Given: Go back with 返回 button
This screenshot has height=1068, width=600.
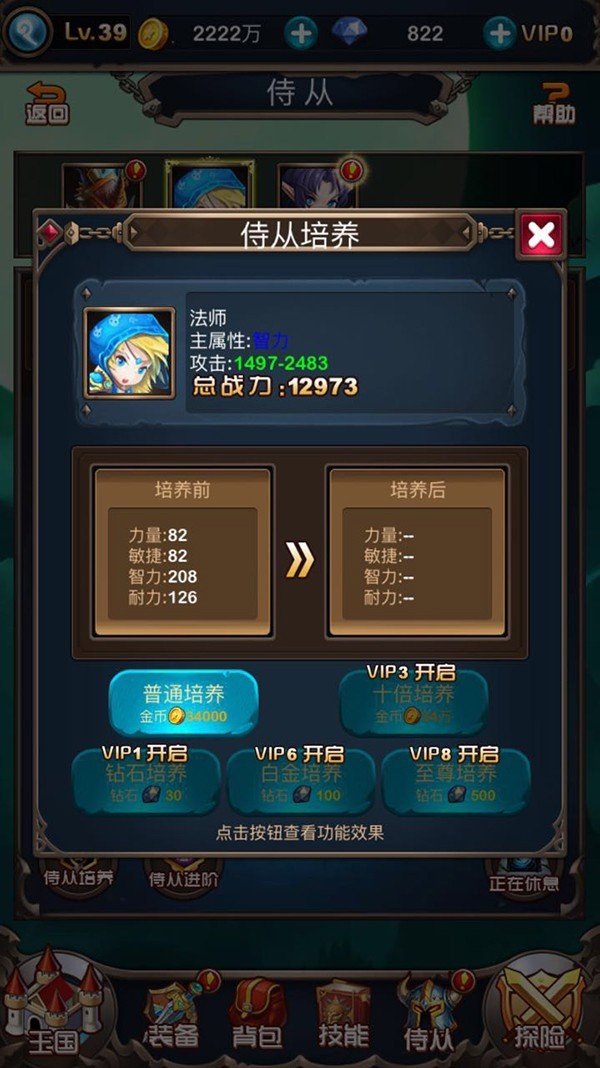Looking at the screenshot, I should 46,104.
